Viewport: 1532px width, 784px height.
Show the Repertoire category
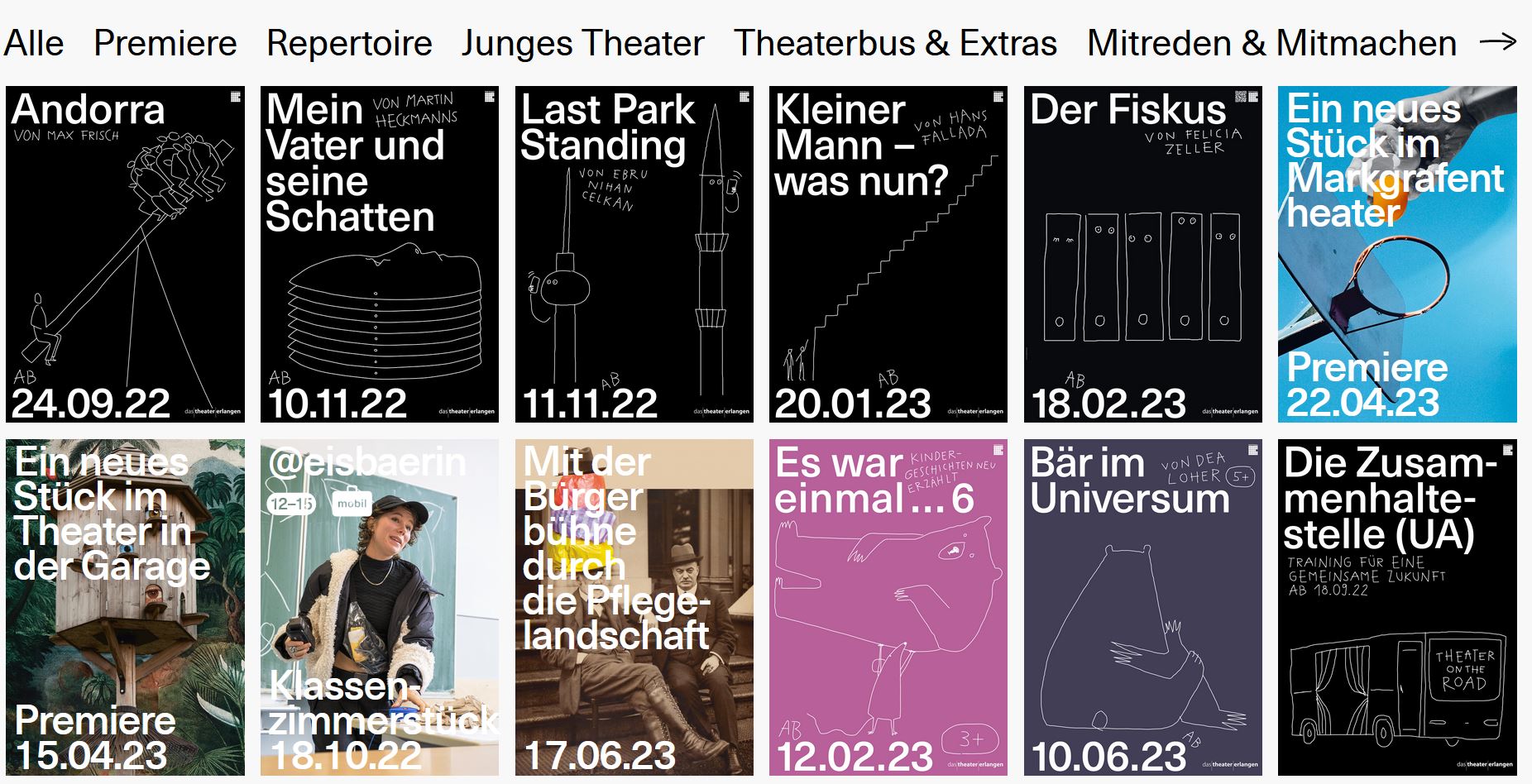click(x=349, y=43)
